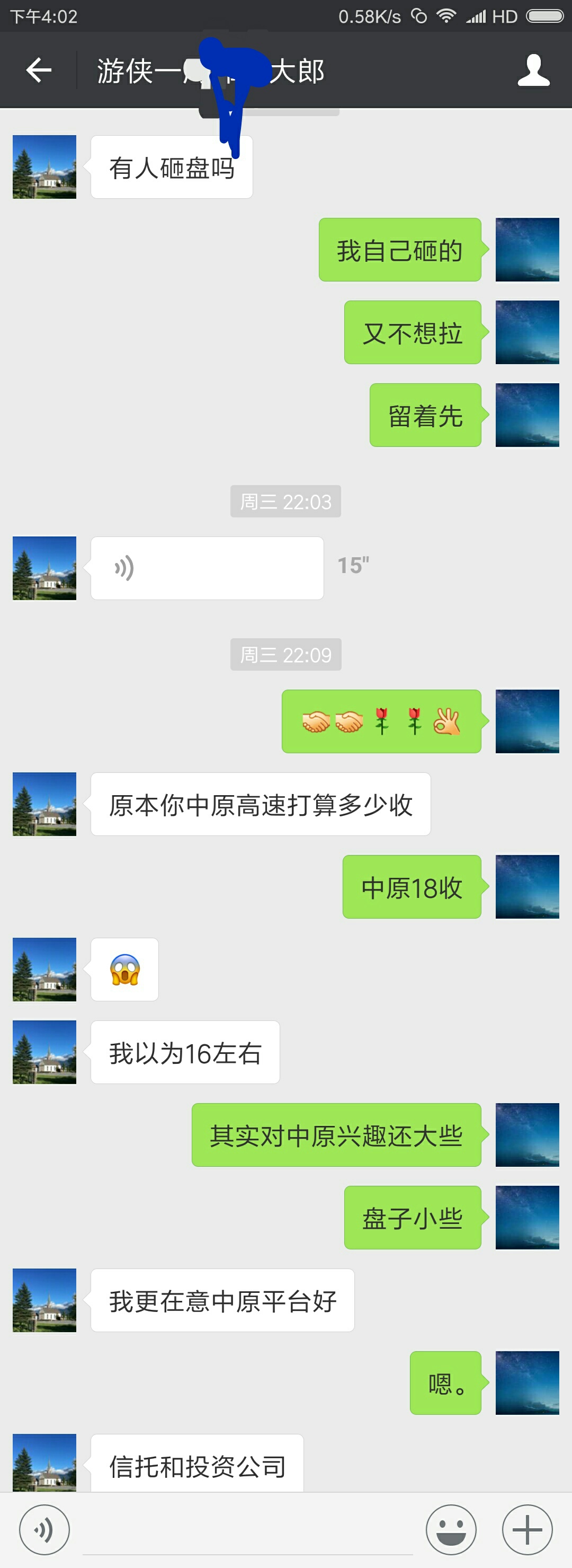
Task: Go back to the chat list
Action: tap(39, 71)
